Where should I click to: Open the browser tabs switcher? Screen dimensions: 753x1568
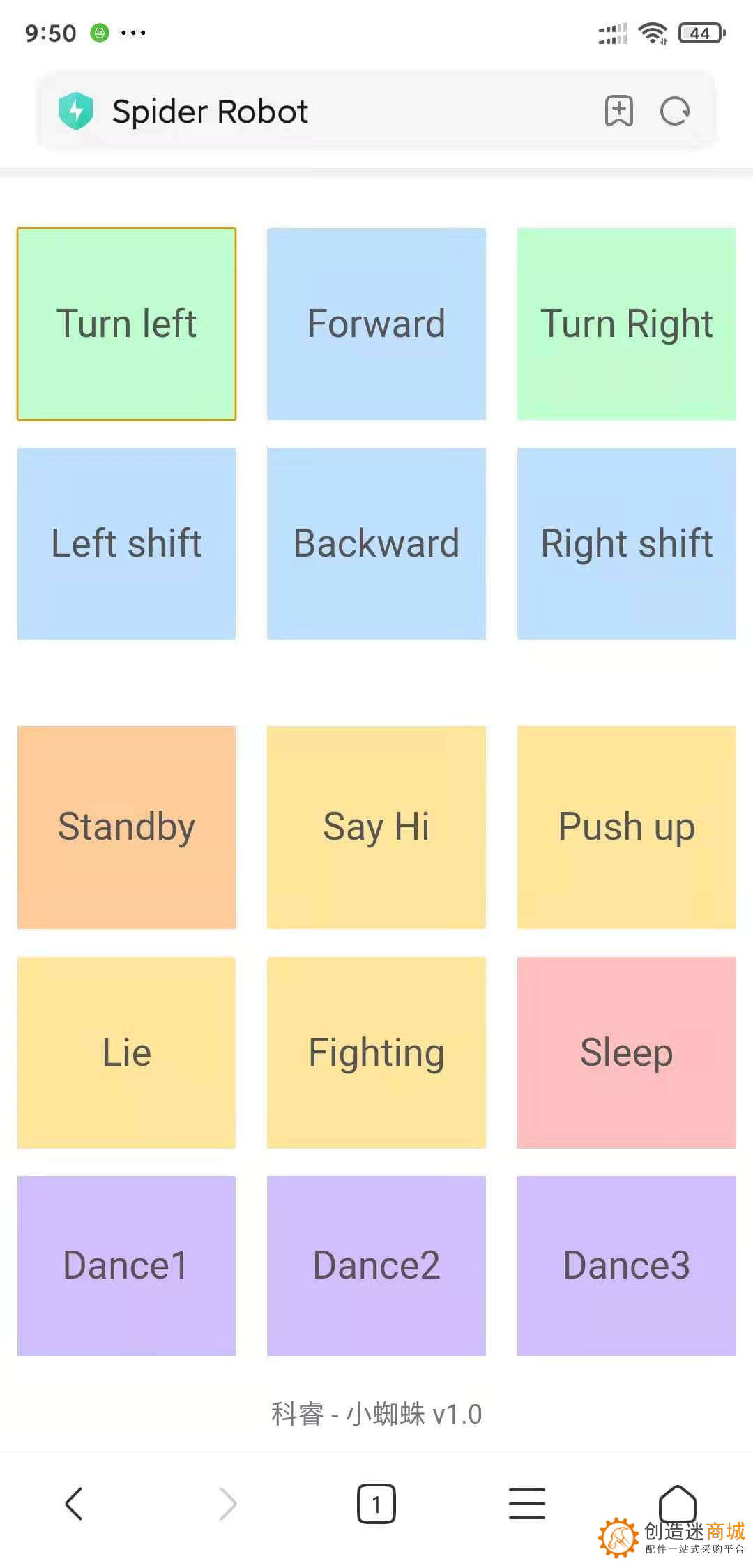pos(376,1503)
